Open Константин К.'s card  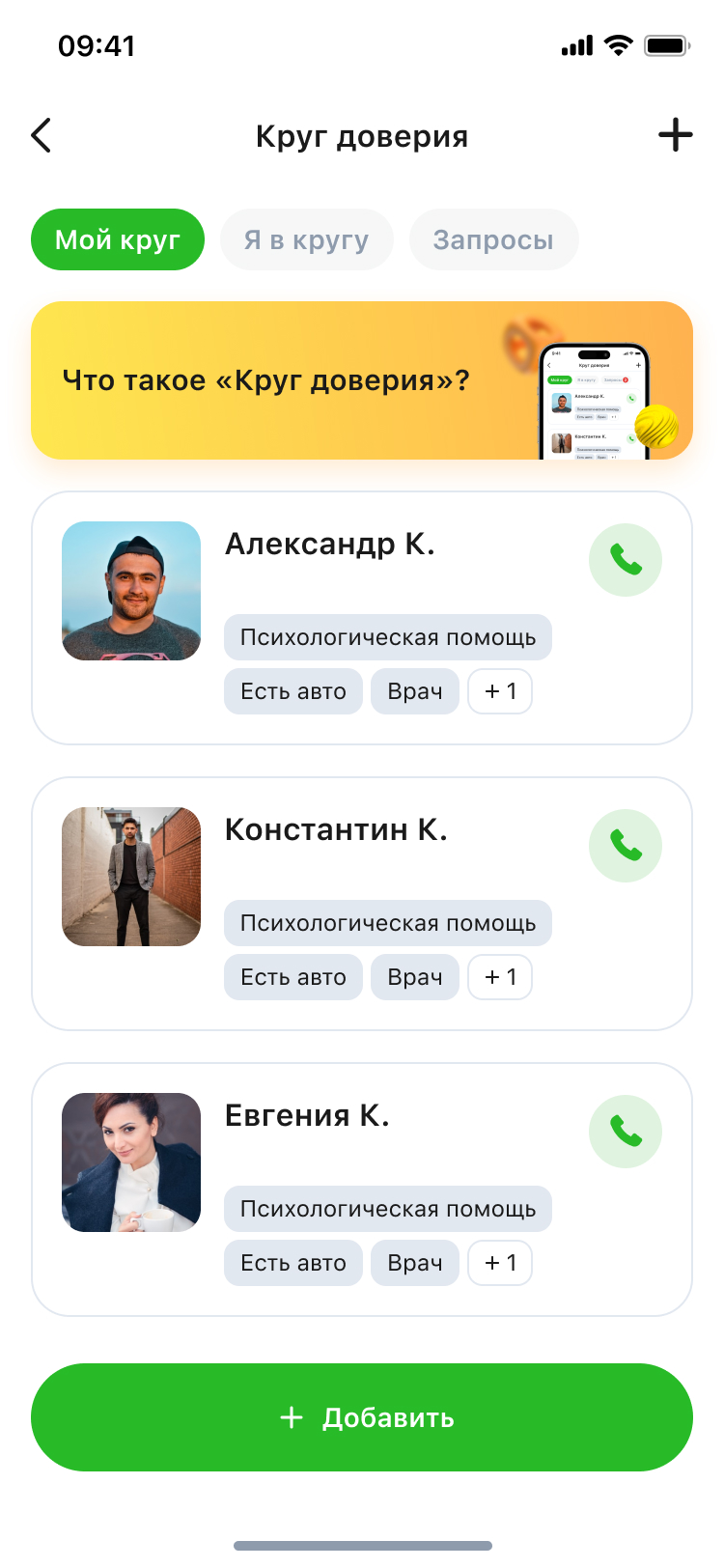click(x=362, y=904)
